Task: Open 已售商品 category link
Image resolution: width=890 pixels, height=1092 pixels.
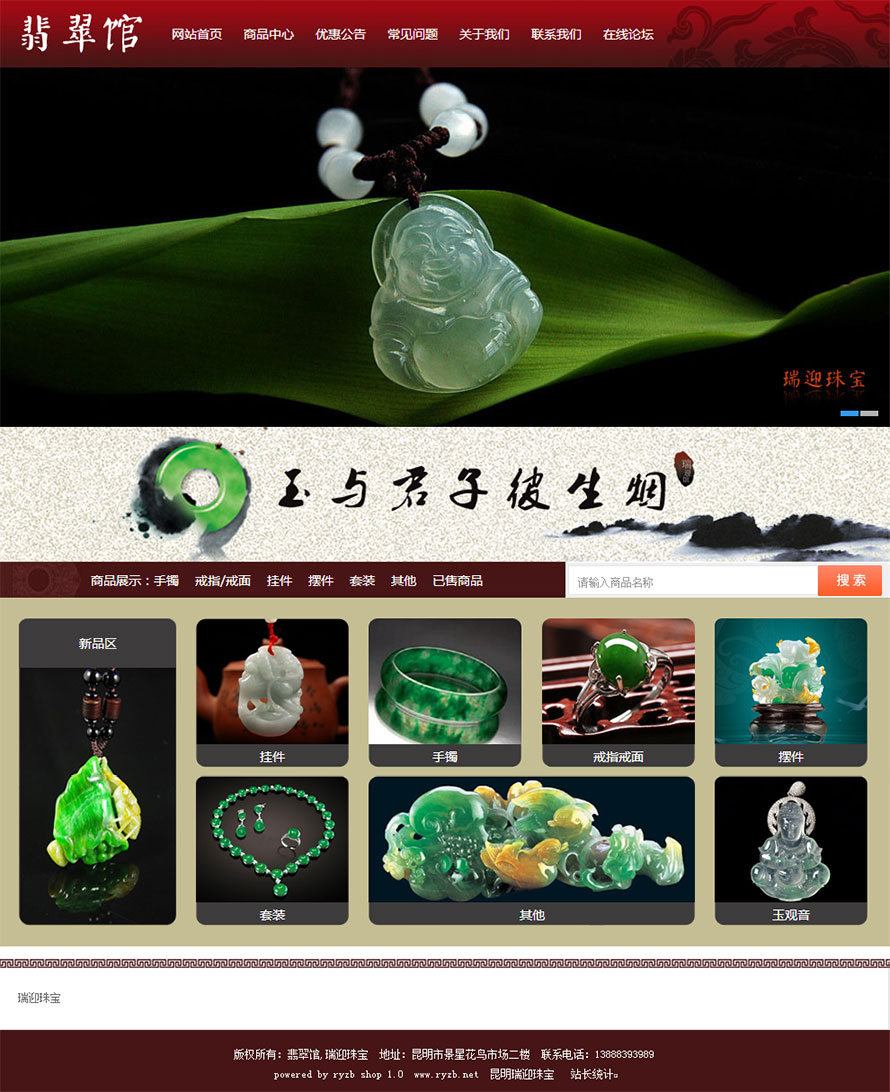Action: pos(457,581)
